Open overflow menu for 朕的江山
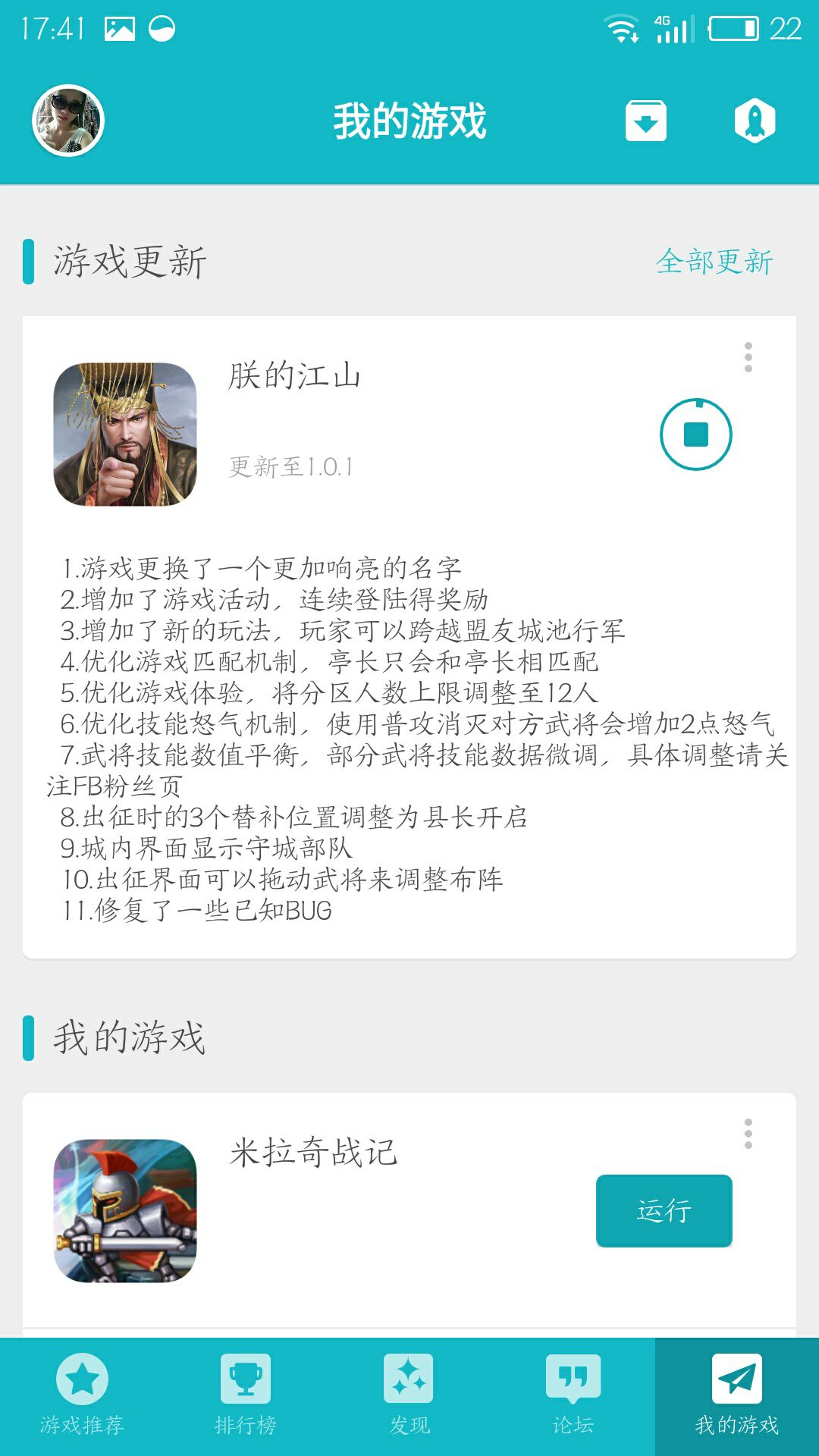Screen dimensions: 819x1456 [x=748, y=357]
